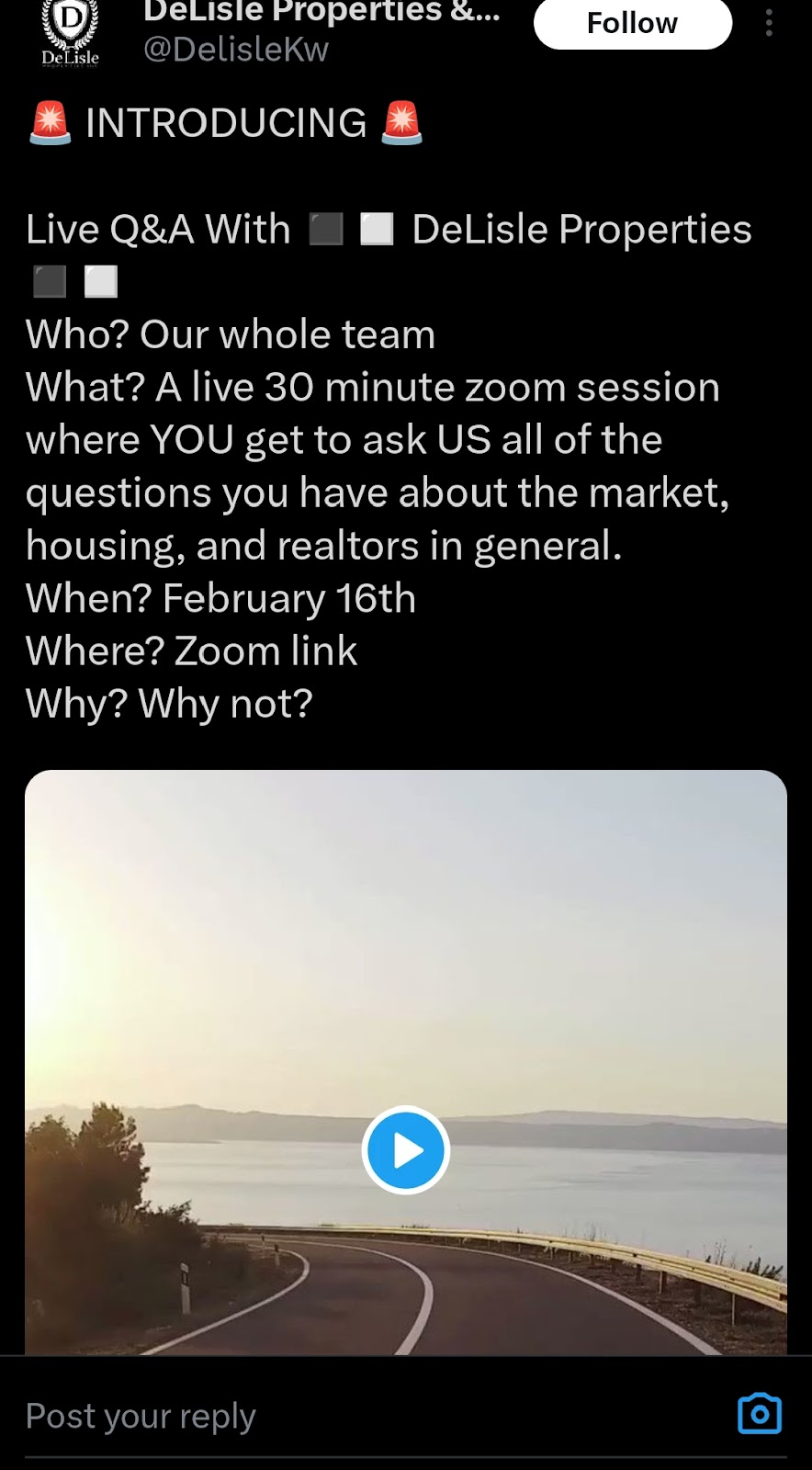Screen dimensions: 812x1470
Task: Follow DeLisle Properties account
Action: [632, 23]
